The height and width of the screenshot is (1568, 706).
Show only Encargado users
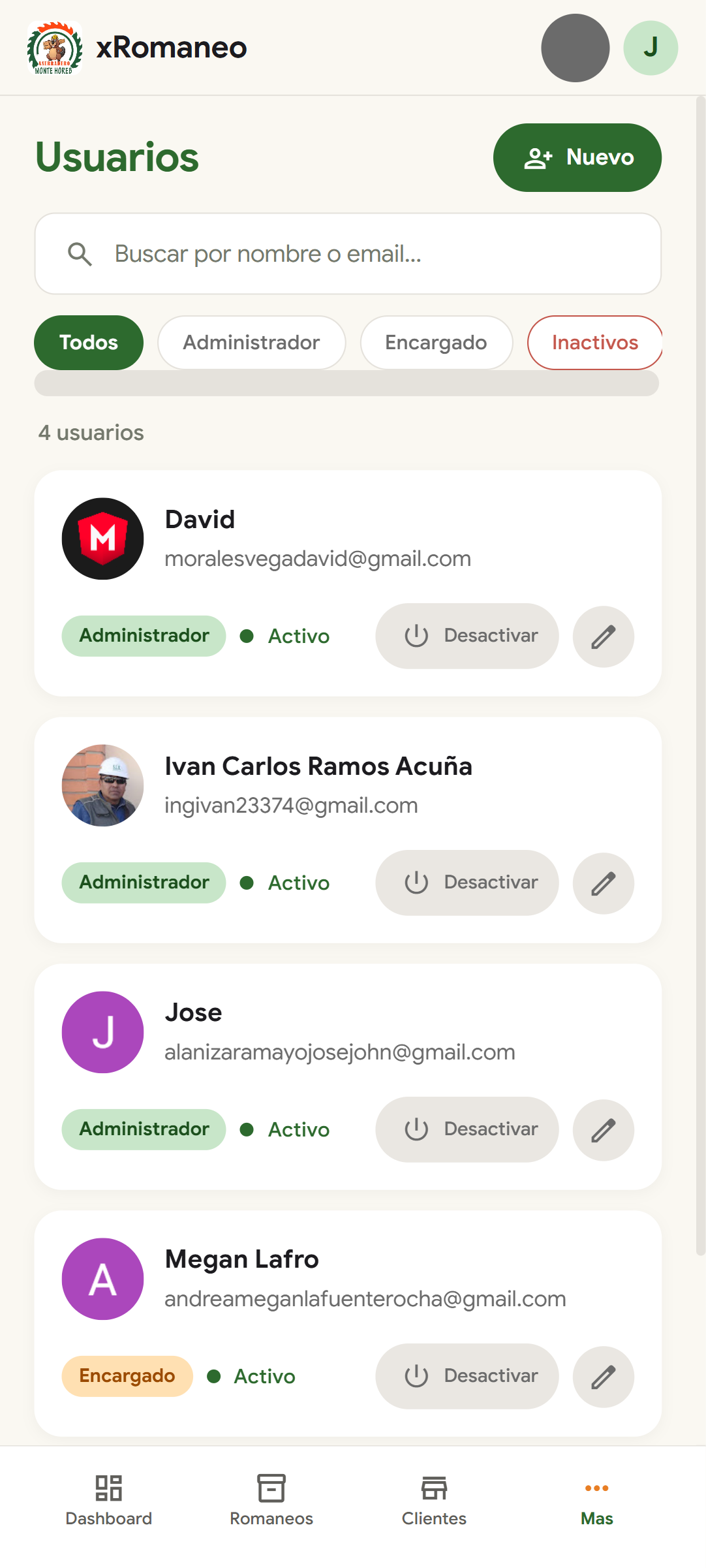pos(436,342)
